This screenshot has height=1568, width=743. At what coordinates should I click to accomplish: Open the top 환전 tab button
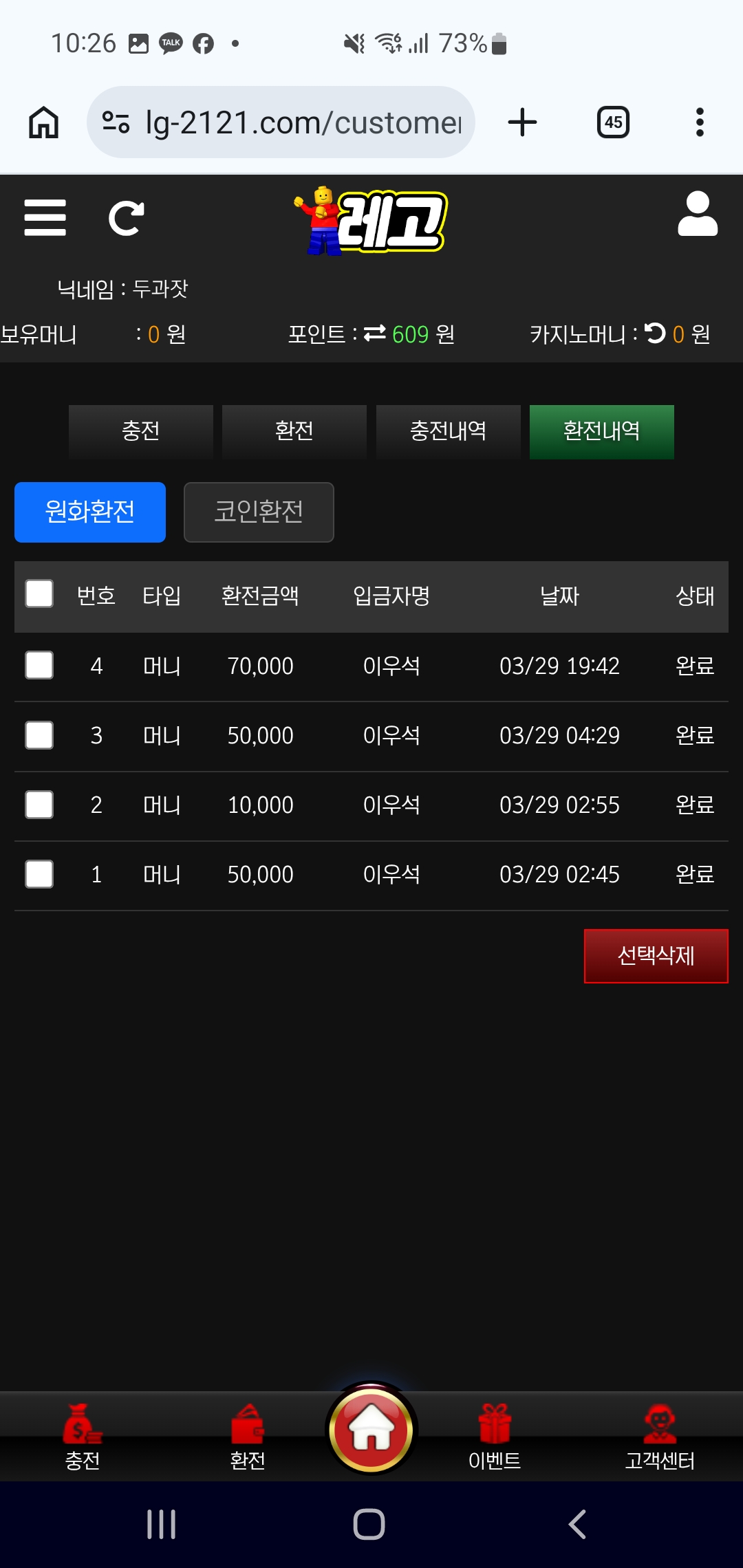(x=294, y=431)
